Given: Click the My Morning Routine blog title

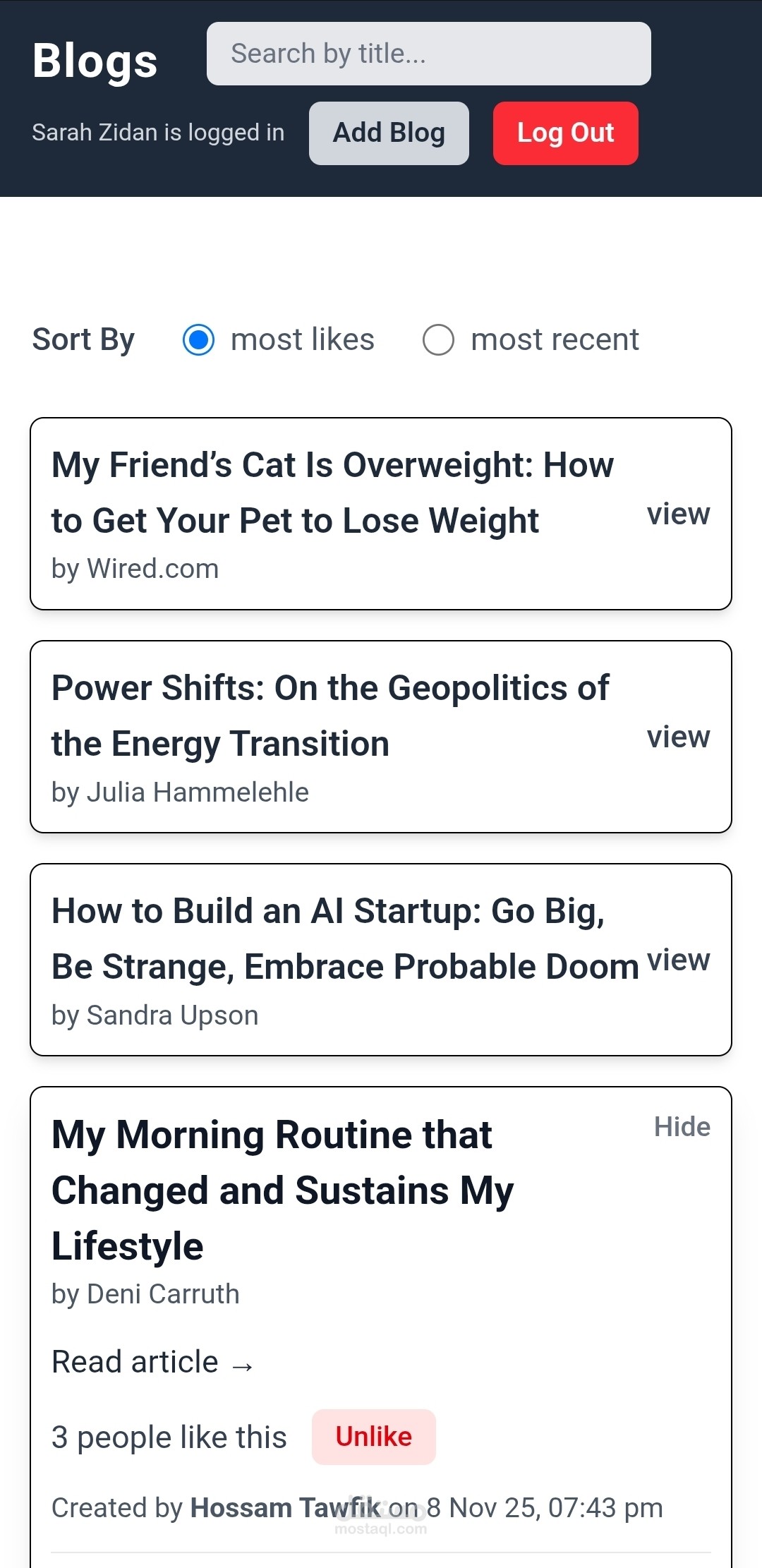Looking at the screenshot, I should tap(282, 1189).
